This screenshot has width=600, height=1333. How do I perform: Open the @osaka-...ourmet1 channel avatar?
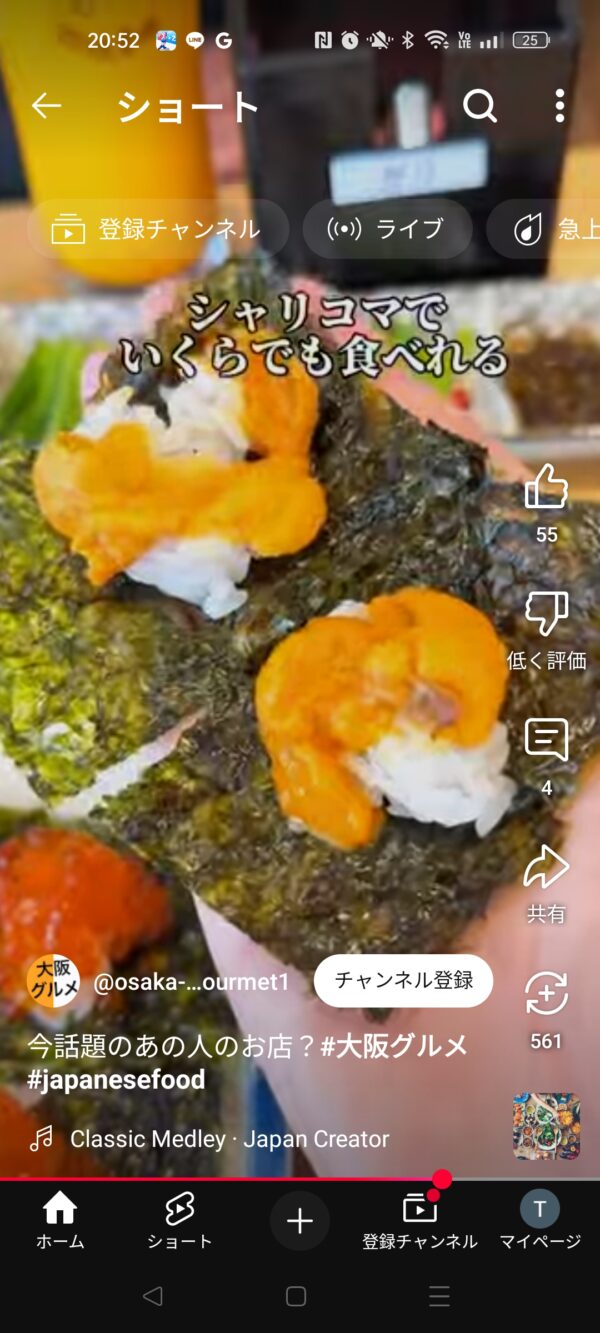(x=53, y=981)
